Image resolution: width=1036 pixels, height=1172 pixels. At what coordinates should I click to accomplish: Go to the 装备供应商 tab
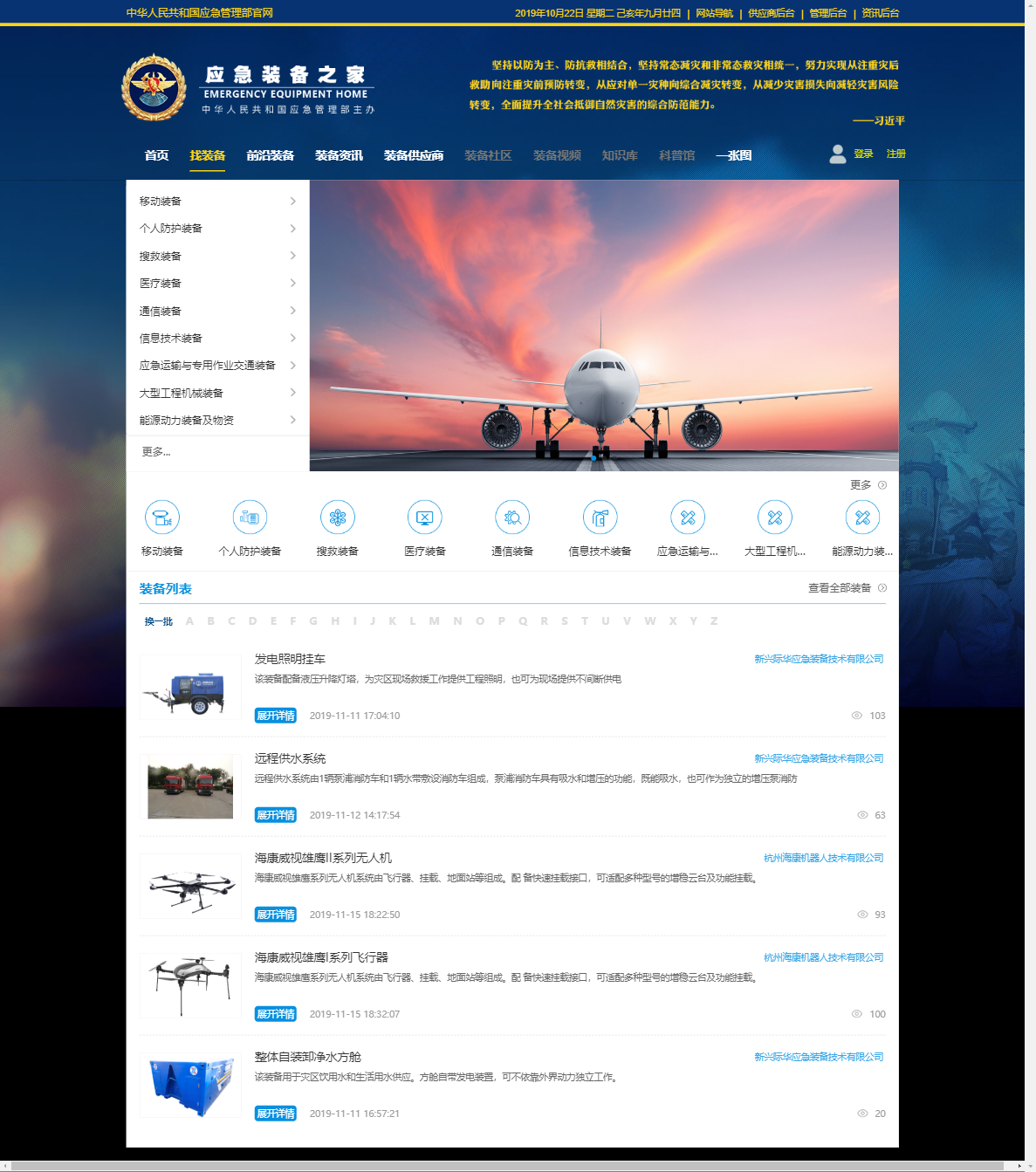pos(414,155)
